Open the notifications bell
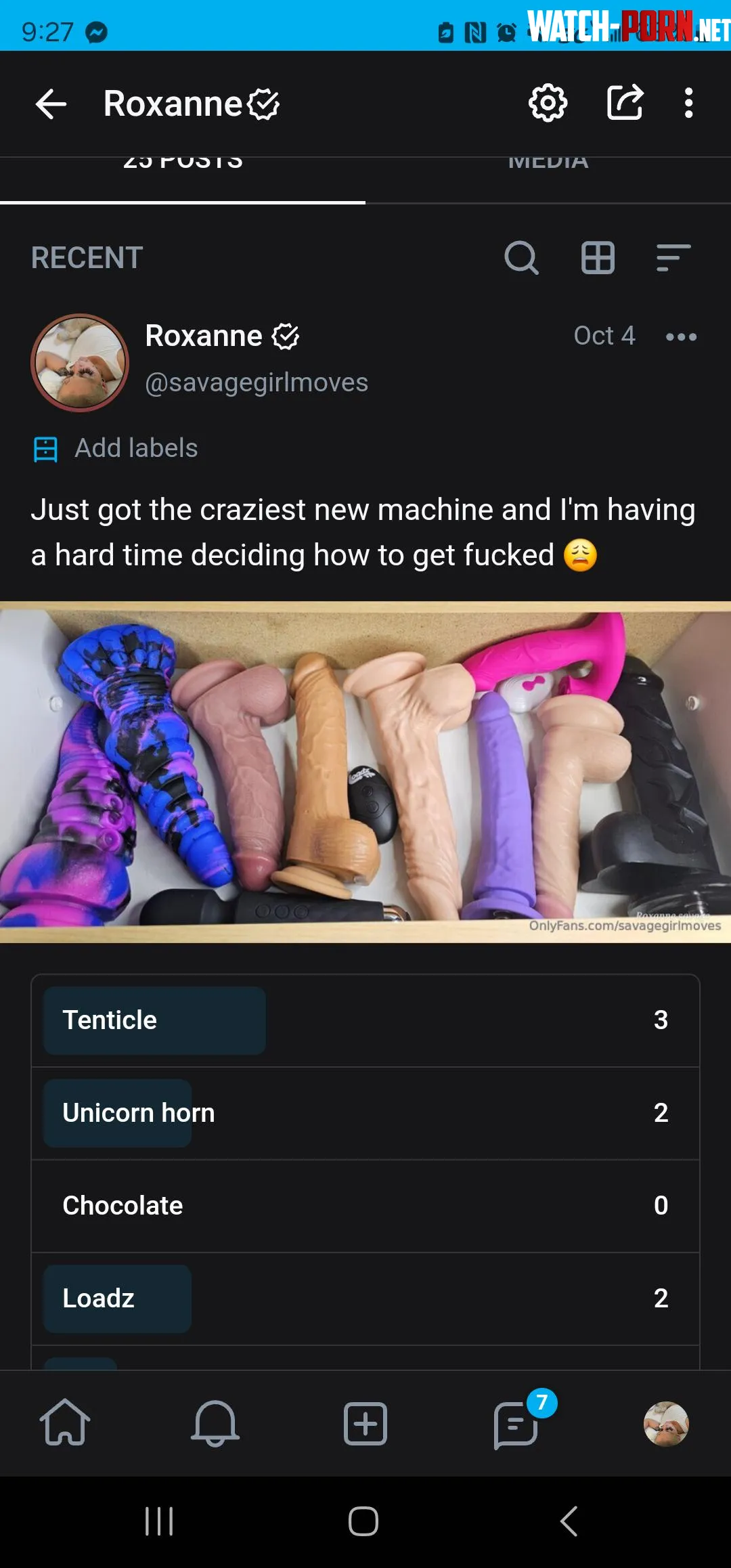Image resolution: width=731 pixels, height=1568 pixels. pyautogui.click(x=215, y=1423)
